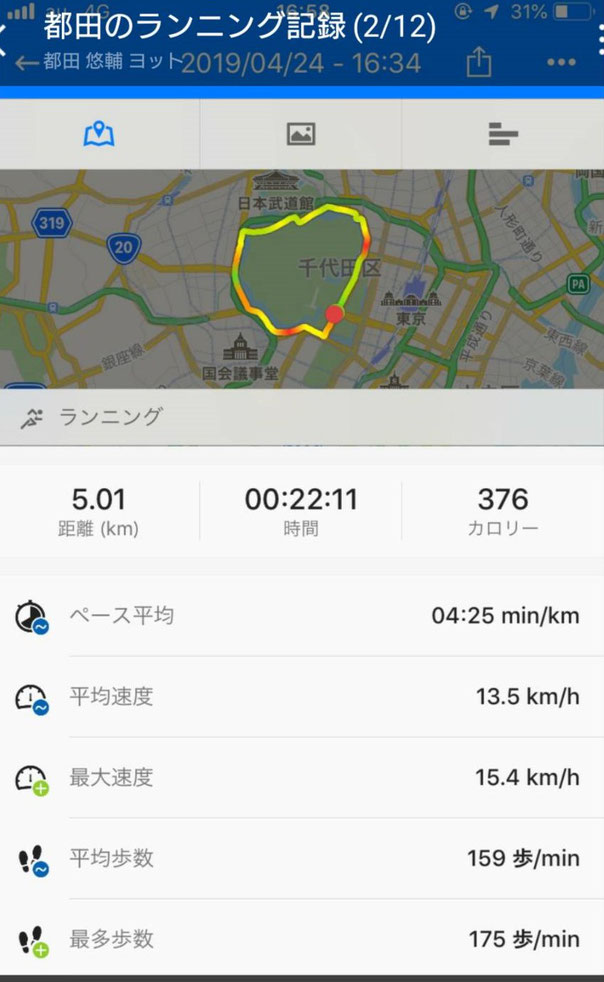
Task: Open the three-dot overflow menu
Action: [561, 63]
